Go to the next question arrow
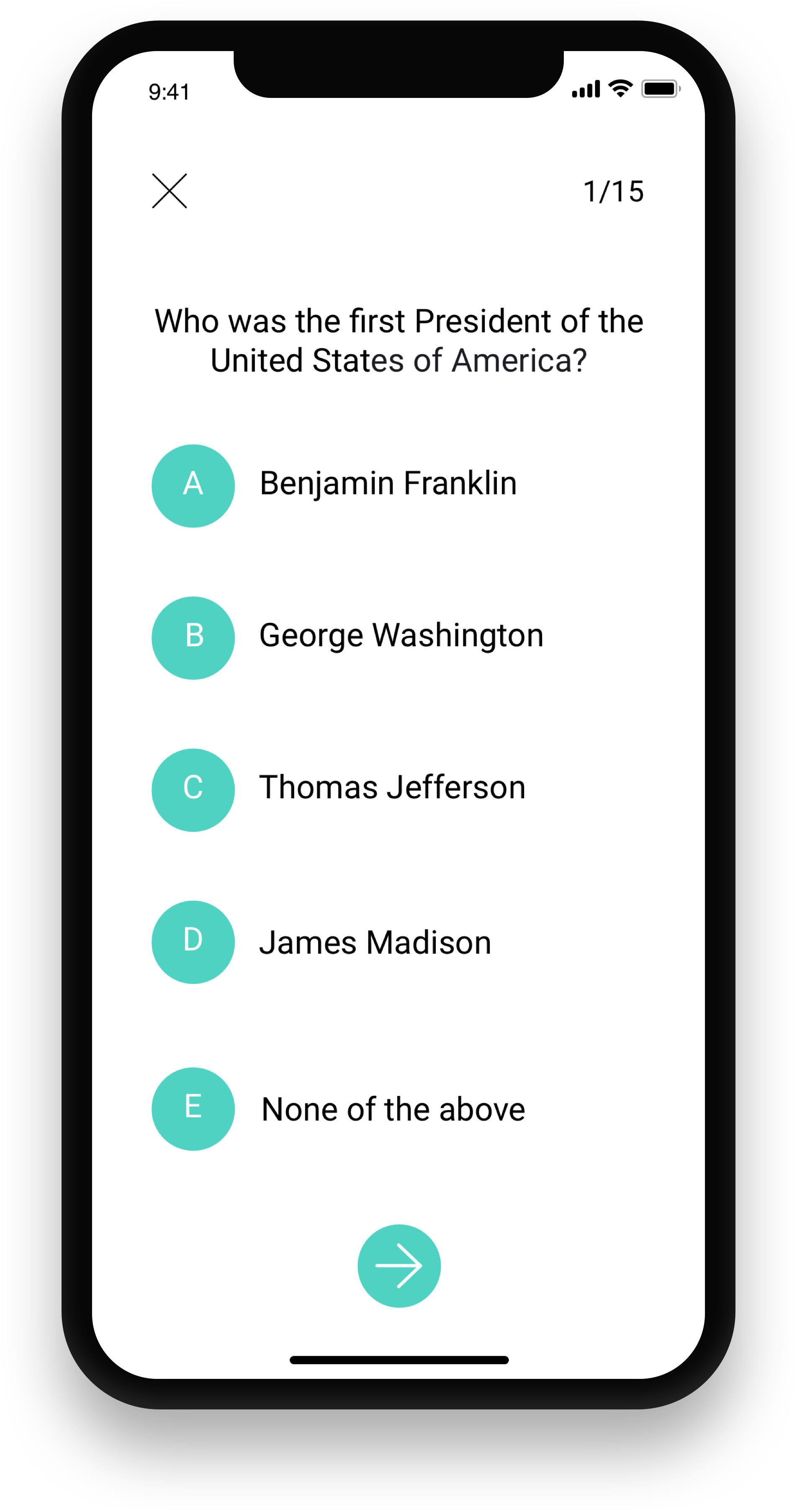Image resolution: width=797 pixels, height=1512 pixels. [x=398, y=1265]
